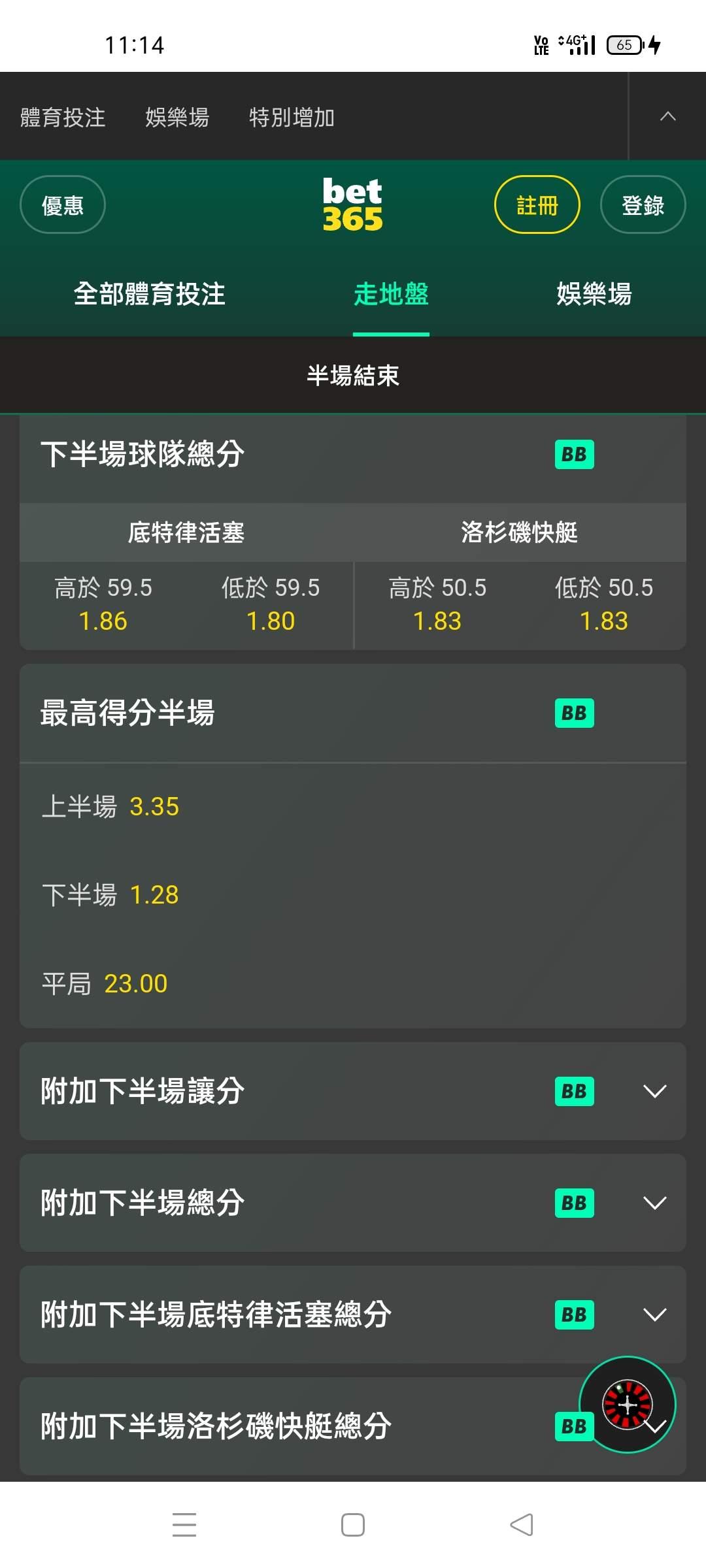Pick 洛杉磯快艇 低於 50.5 odds
706x1568 pixels.
[604, 605]
